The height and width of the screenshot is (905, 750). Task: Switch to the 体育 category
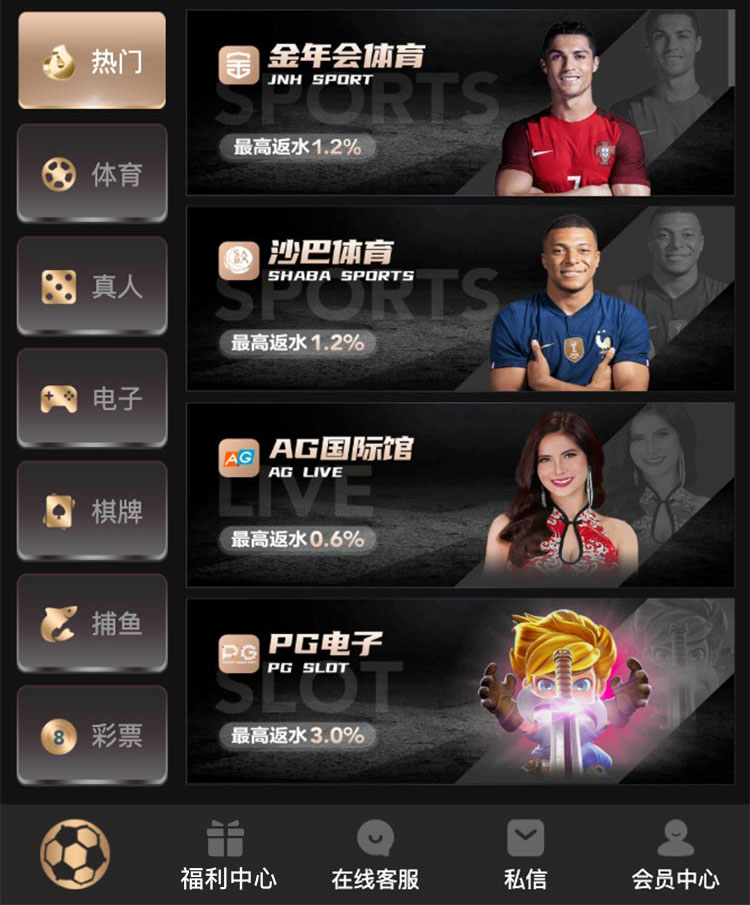(91, 174)
